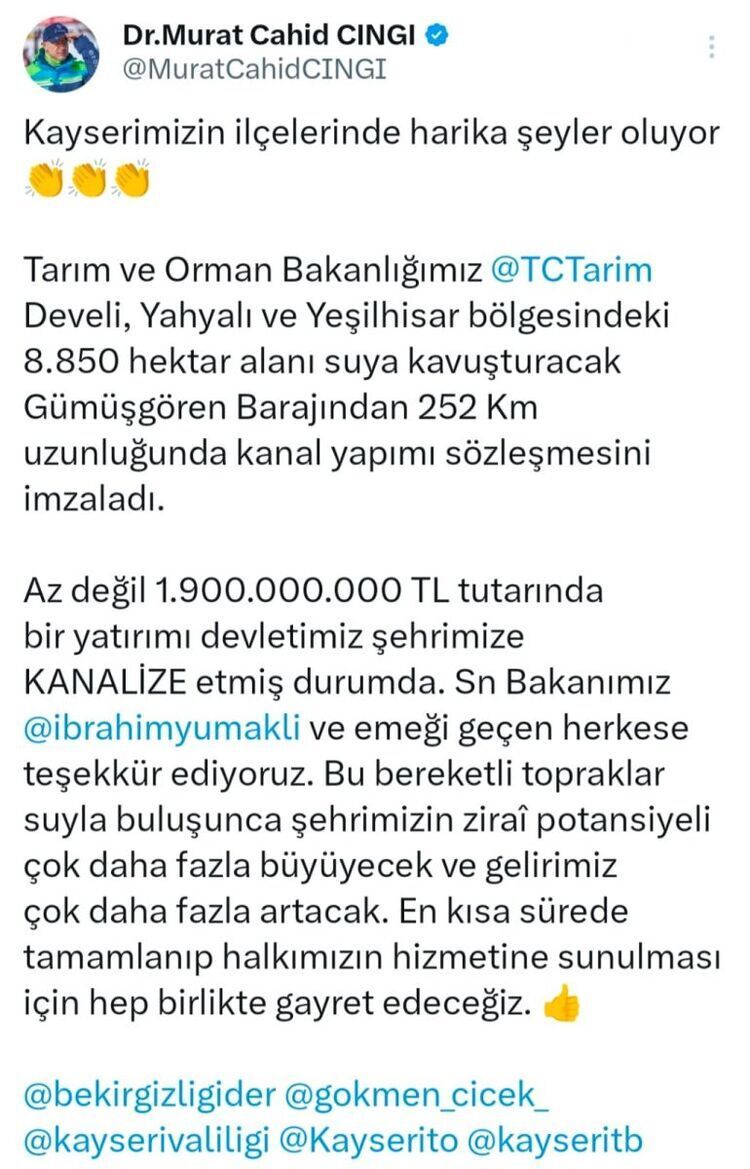Open the @bekirgizligider mention
The width and height of the screenshot is (750, 1169).
point(148,1095)
